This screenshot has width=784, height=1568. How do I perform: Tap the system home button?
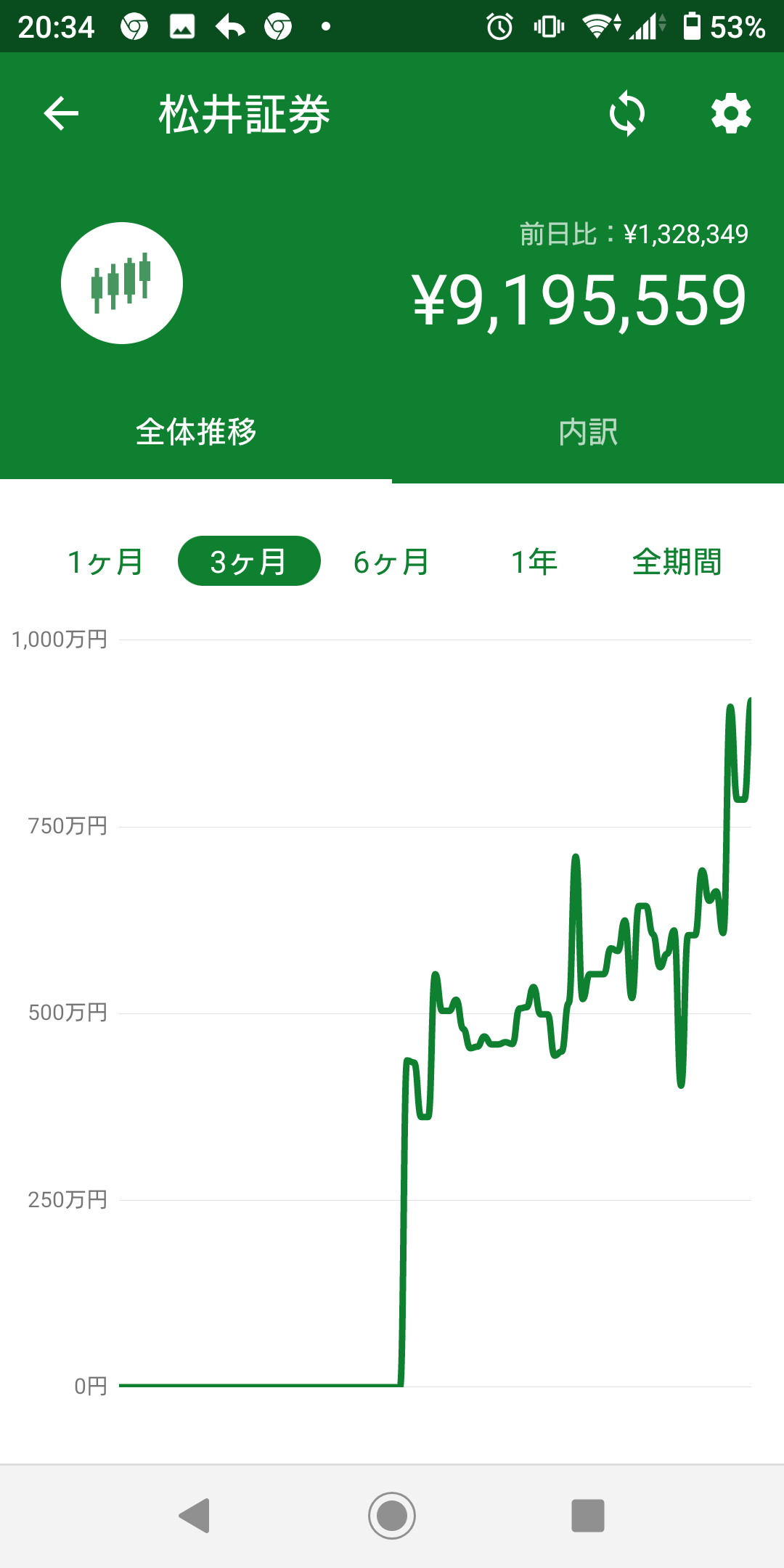[x=392, y=1516]
